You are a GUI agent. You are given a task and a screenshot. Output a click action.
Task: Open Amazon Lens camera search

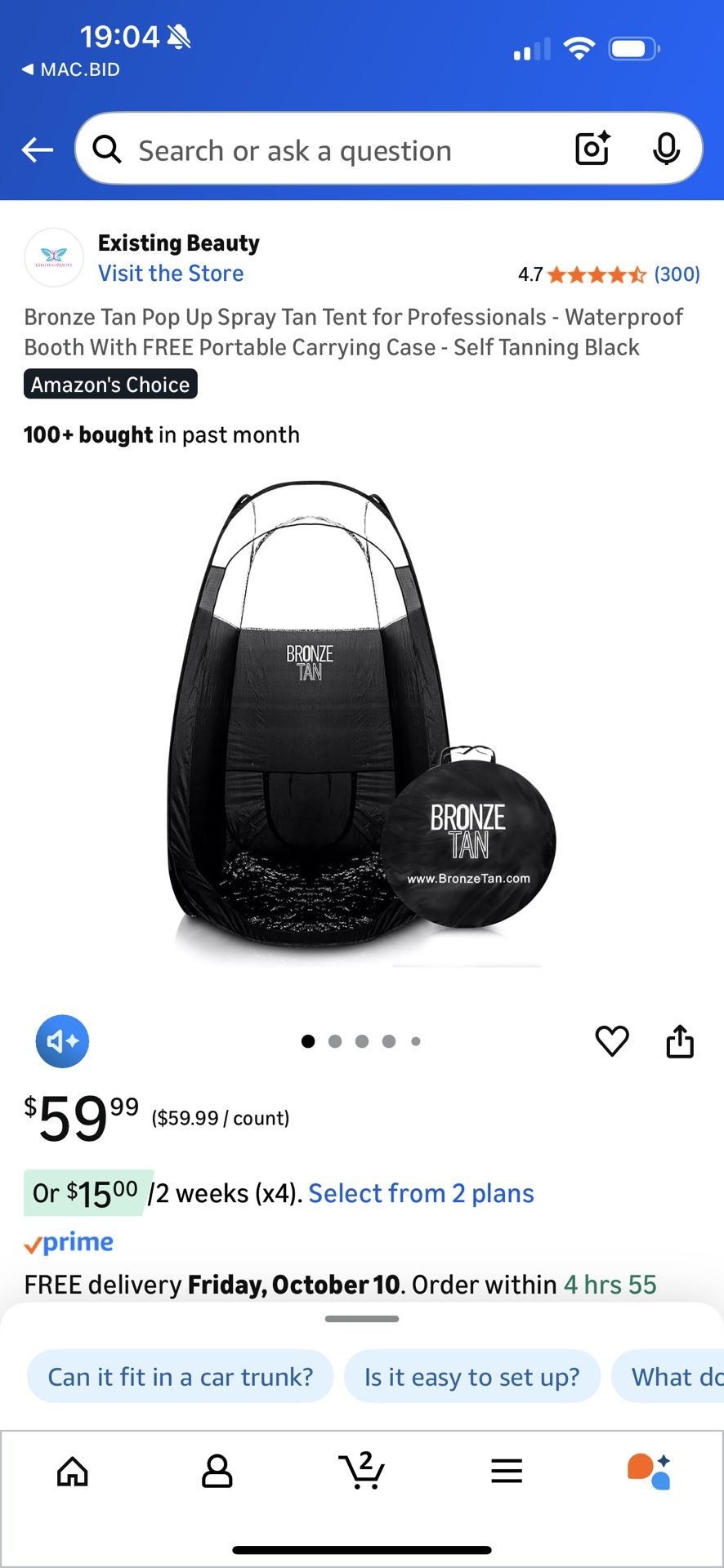pos(592,149)
